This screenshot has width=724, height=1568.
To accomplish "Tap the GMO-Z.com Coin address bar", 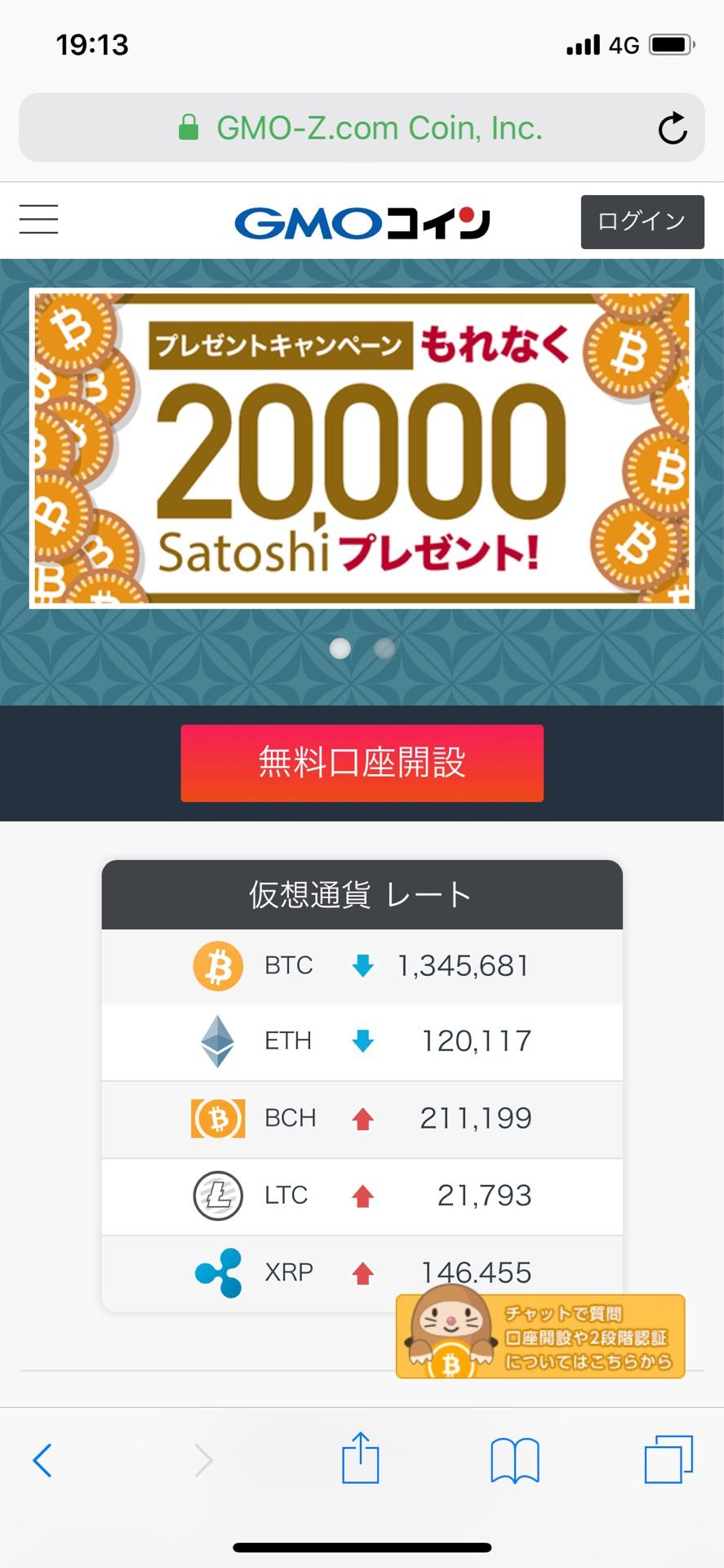I will 361,128.
